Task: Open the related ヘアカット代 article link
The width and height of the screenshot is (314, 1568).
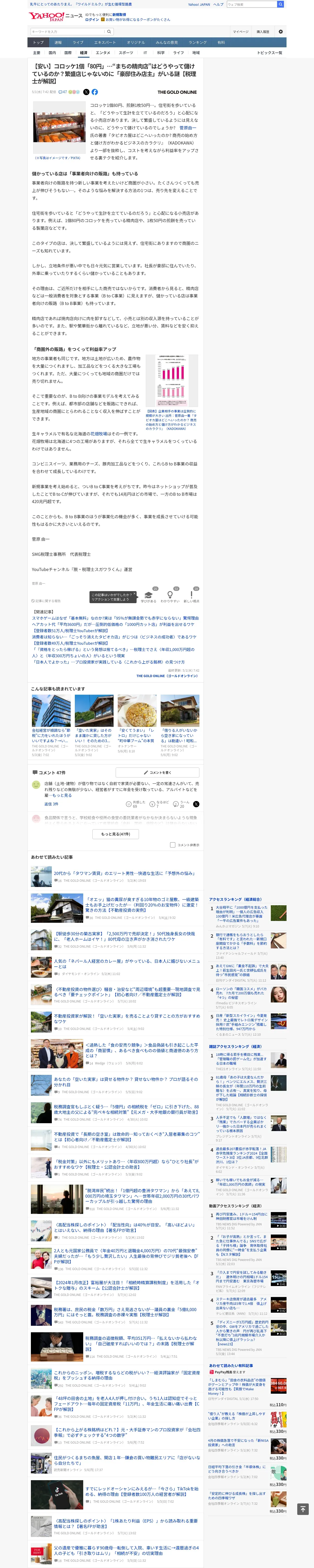Action: [x=113, y=624]
